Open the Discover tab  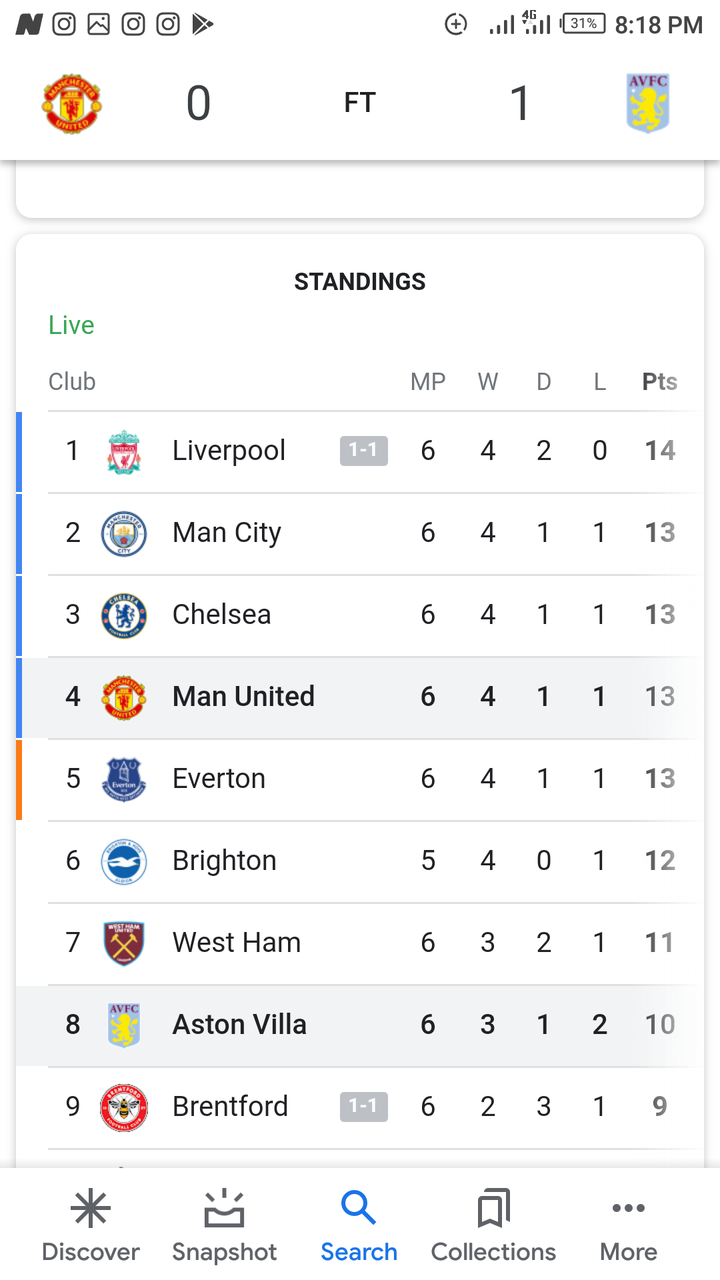(90, 1225)
